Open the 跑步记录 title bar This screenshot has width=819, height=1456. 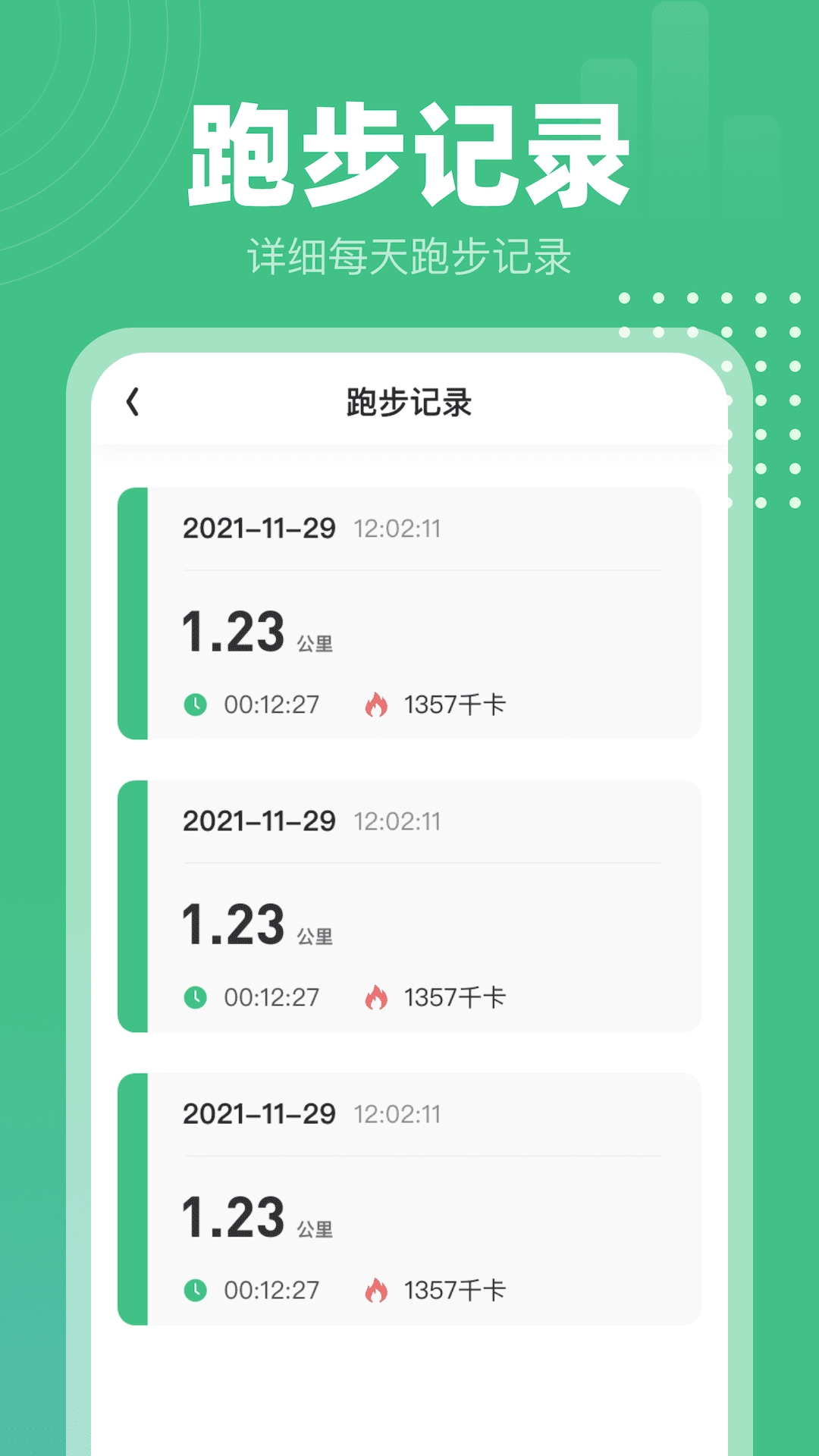tap(409, 400)
